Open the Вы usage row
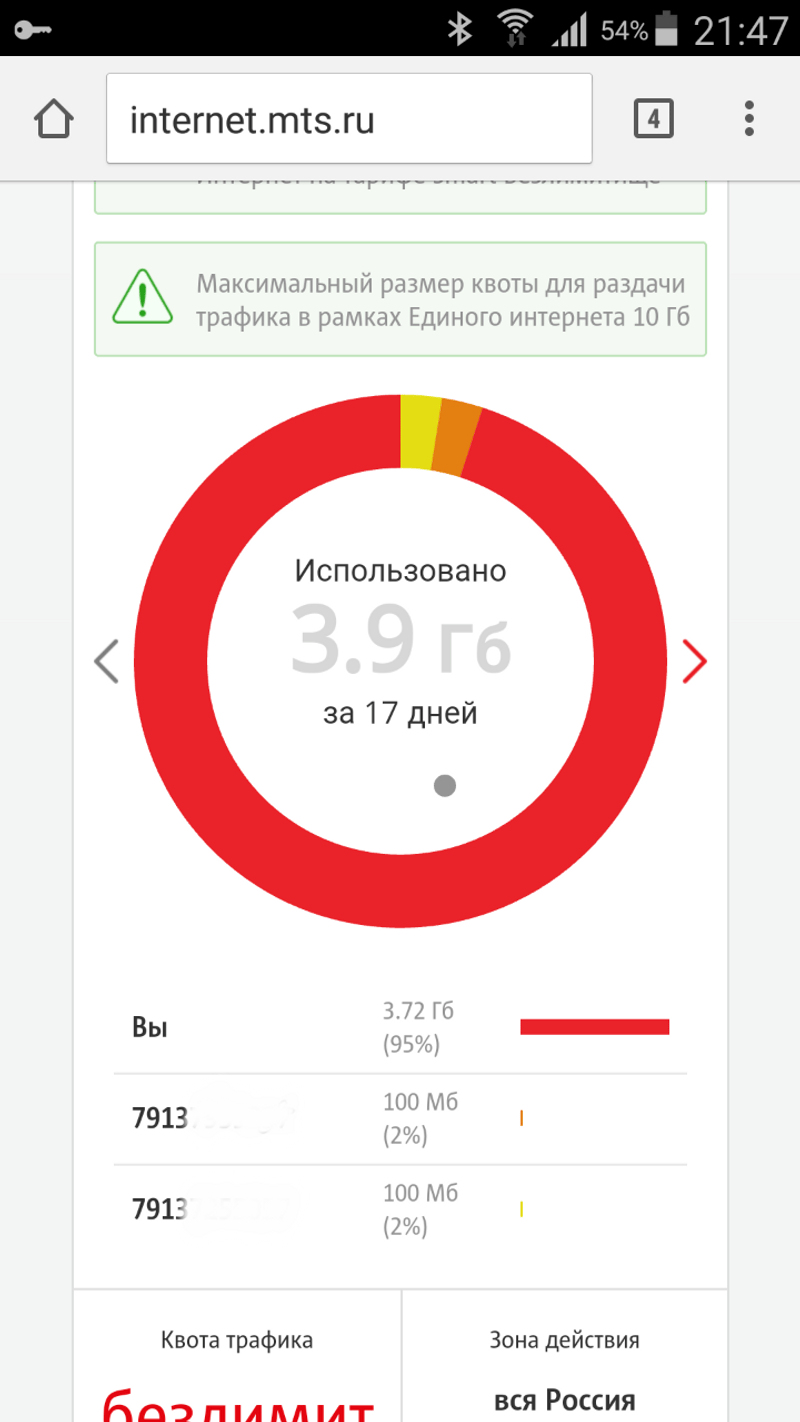This screenshot has width=800, height=1422. [x=400, y=1028]
